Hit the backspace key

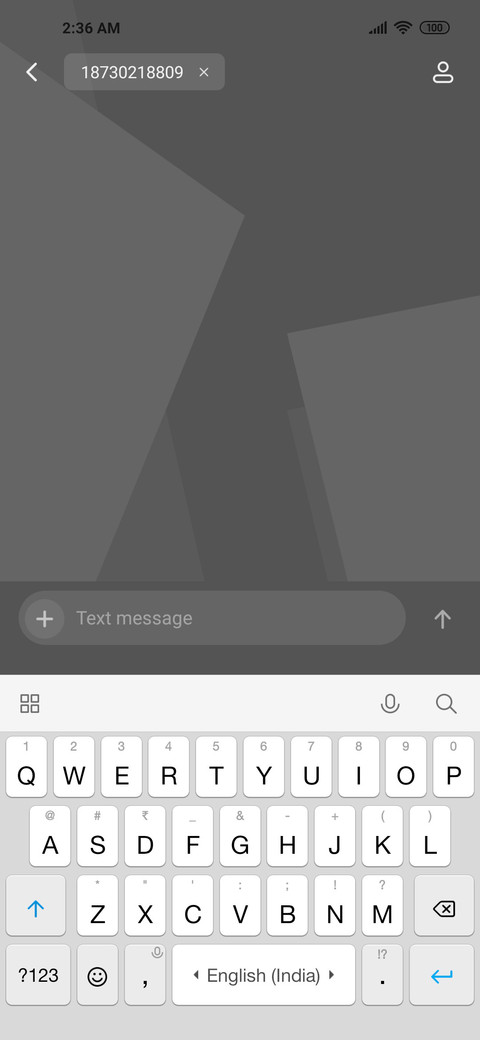tap(444, 906)
